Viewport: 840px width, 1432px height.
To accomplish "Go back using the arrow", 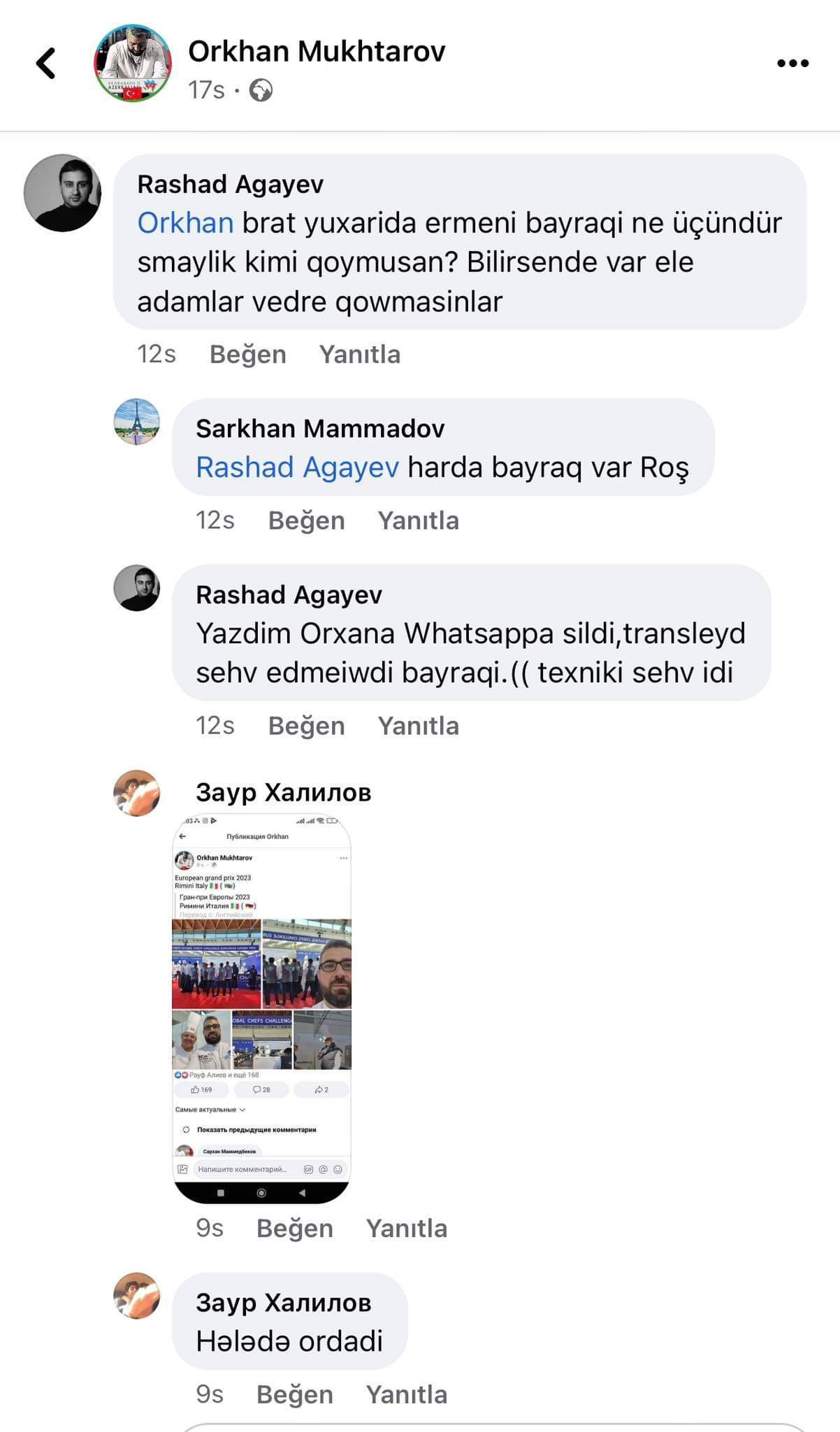I will [46, 63].
